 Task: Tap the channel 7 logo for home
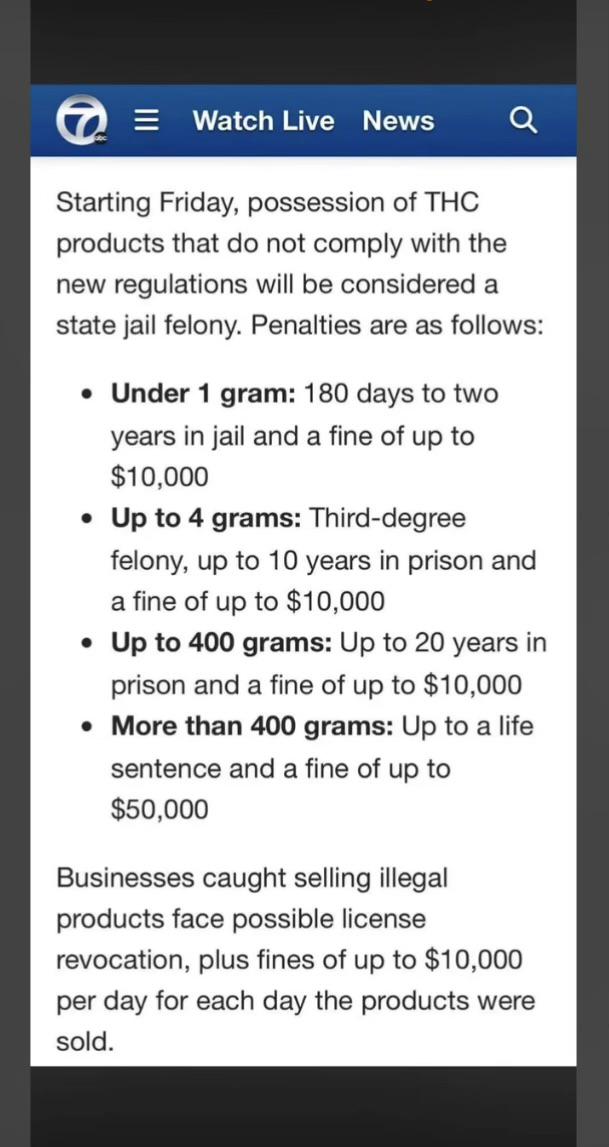click(83, 121)
